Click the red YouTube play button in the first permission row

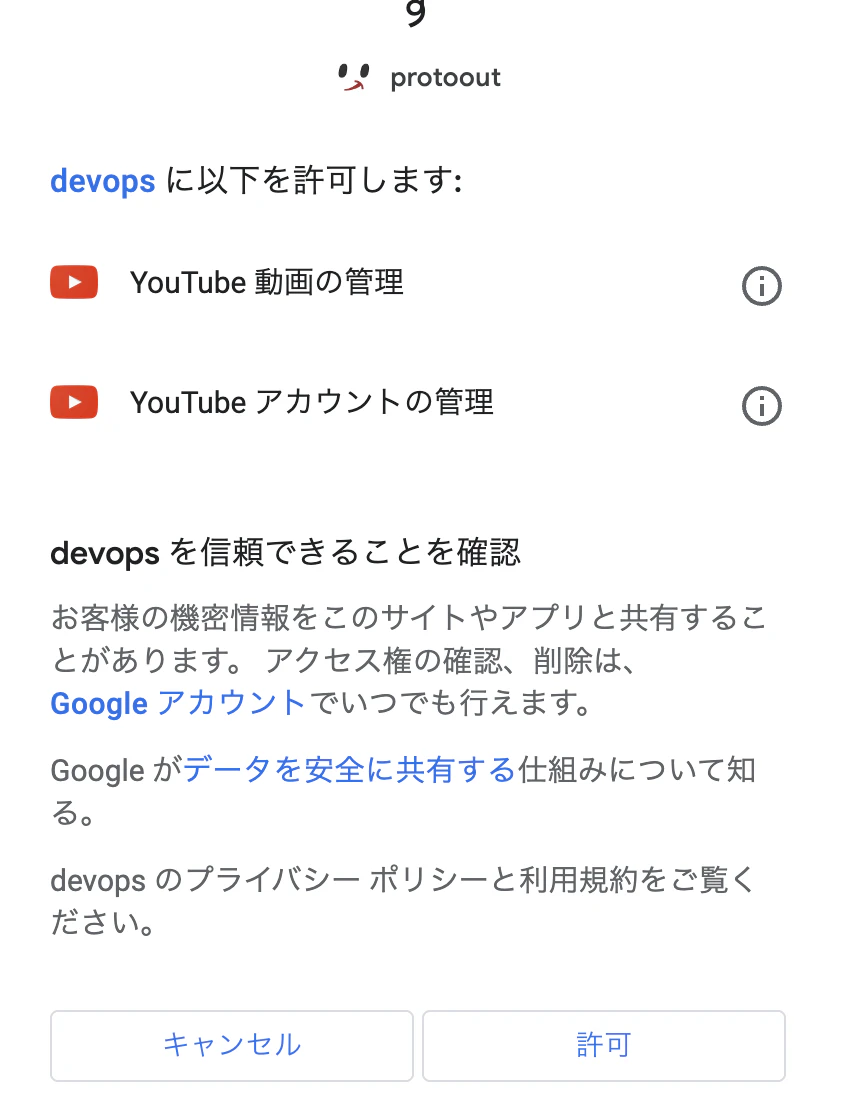click(73, 282)
